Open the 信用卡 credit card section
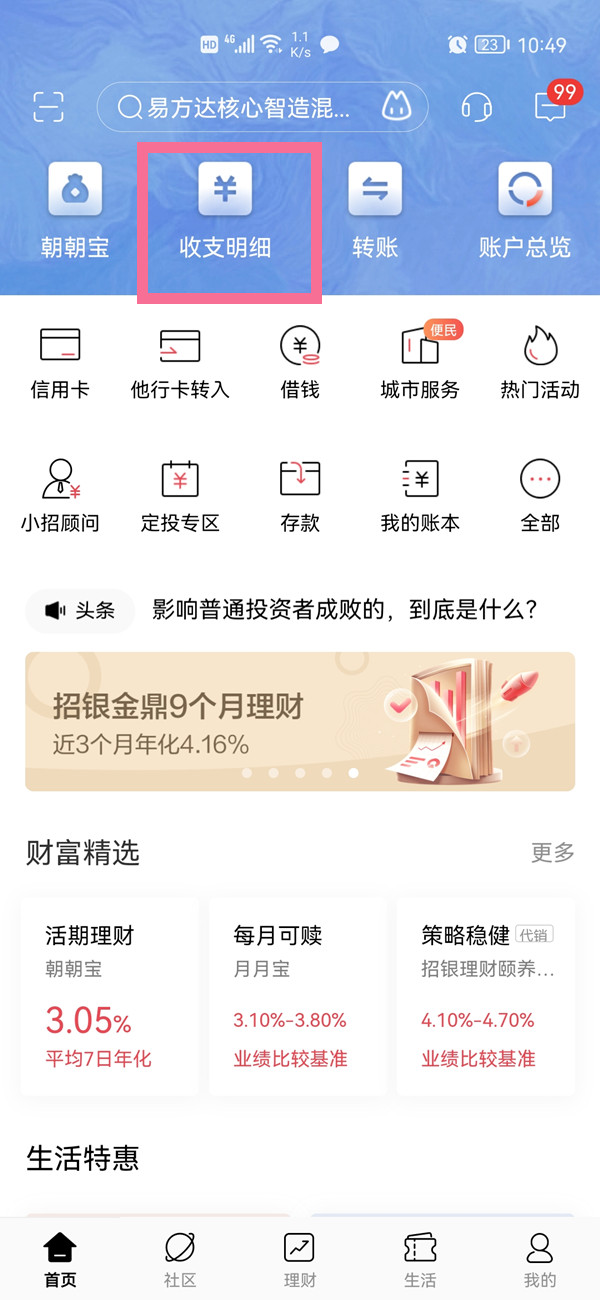 pos(60,362)
